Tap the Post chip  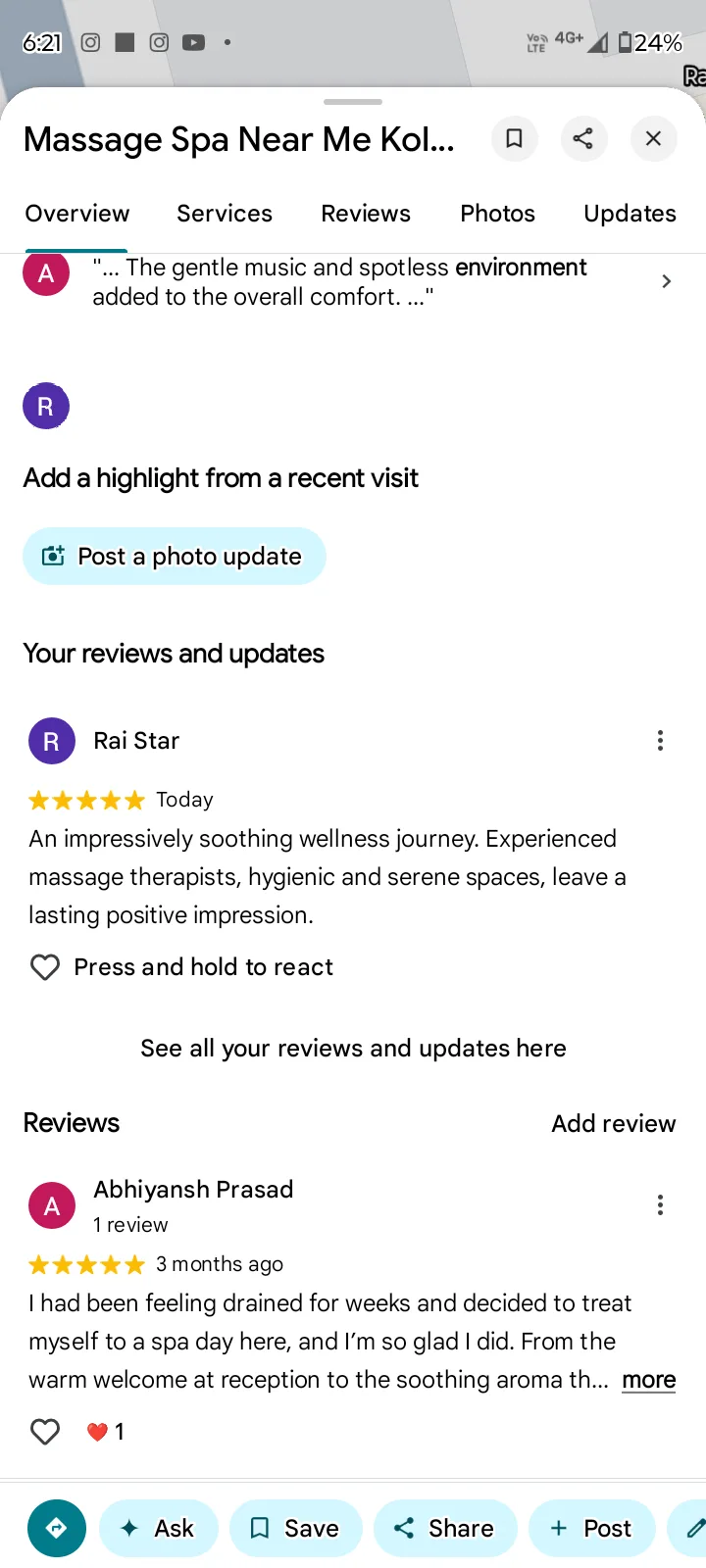click(592, 1528)
